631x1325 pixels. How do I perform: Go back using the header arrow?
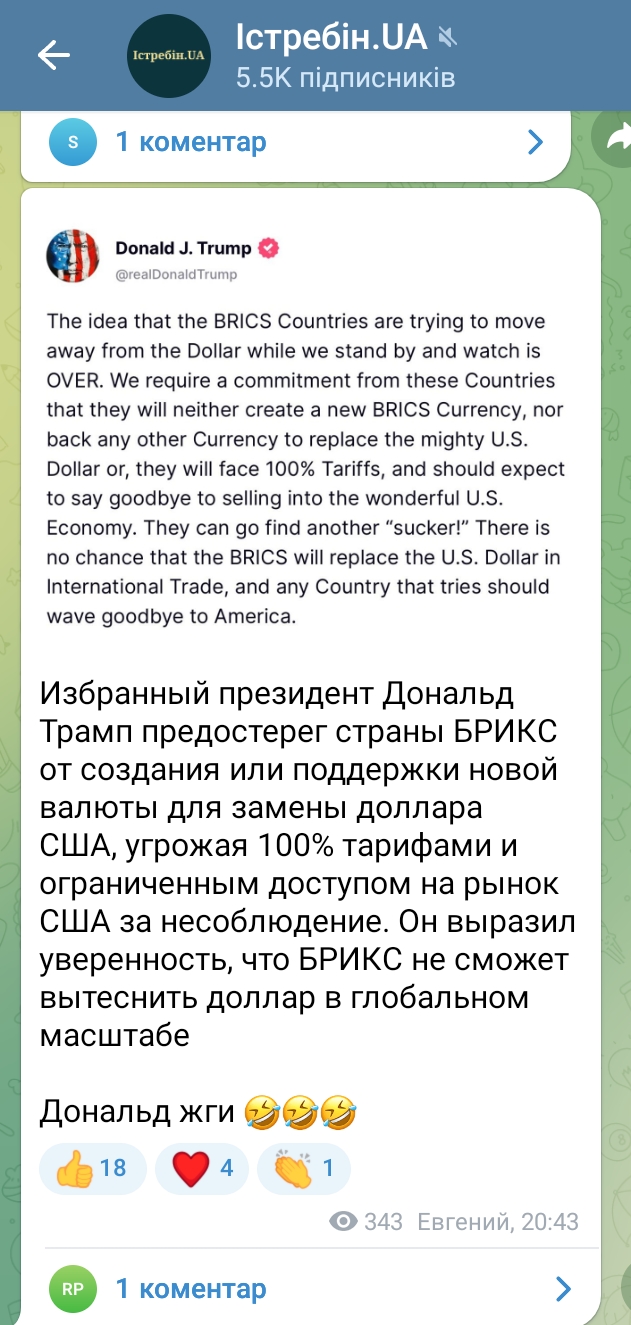tap(55, 55)
